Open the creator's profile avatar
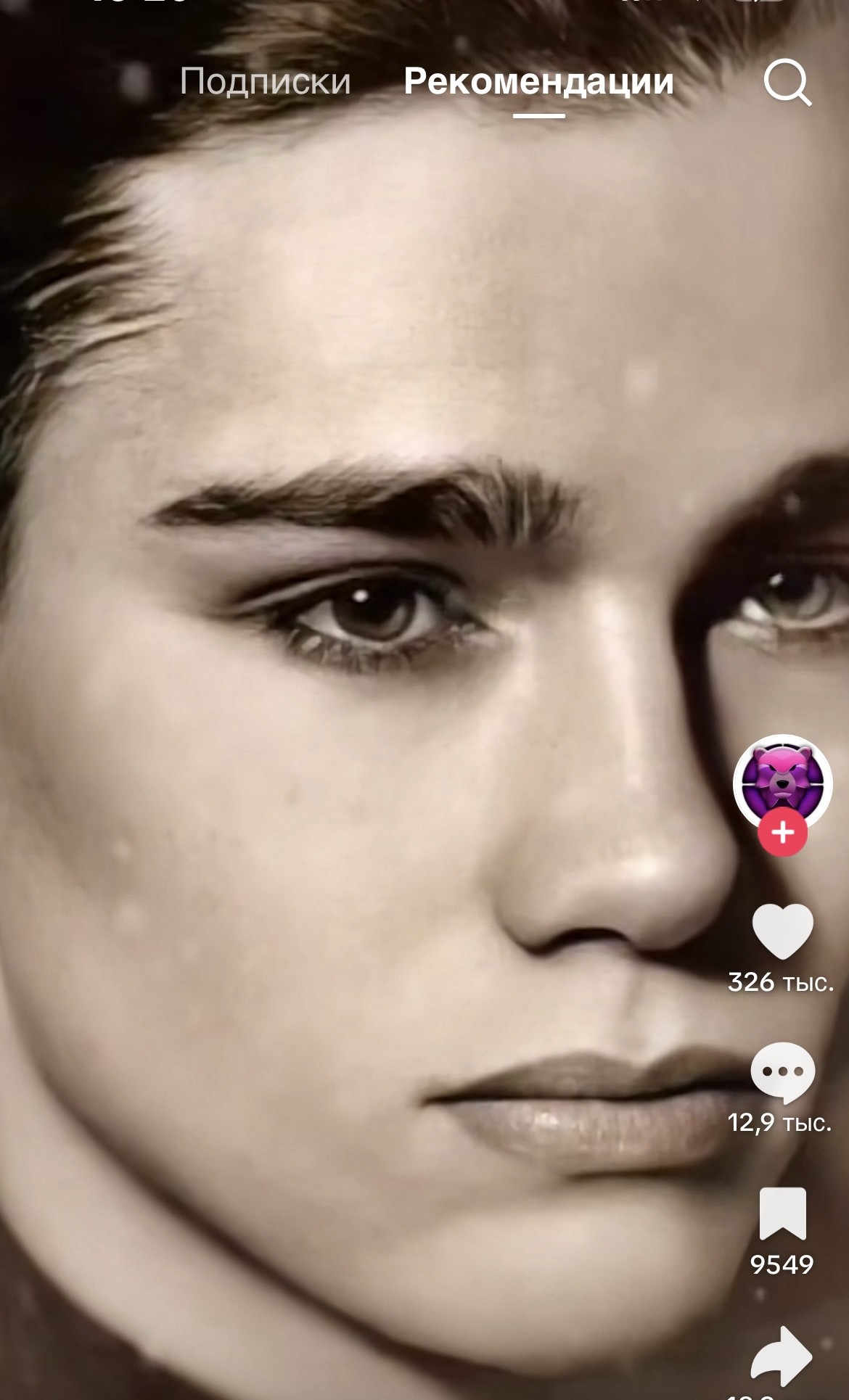 (x=782, y=783)
